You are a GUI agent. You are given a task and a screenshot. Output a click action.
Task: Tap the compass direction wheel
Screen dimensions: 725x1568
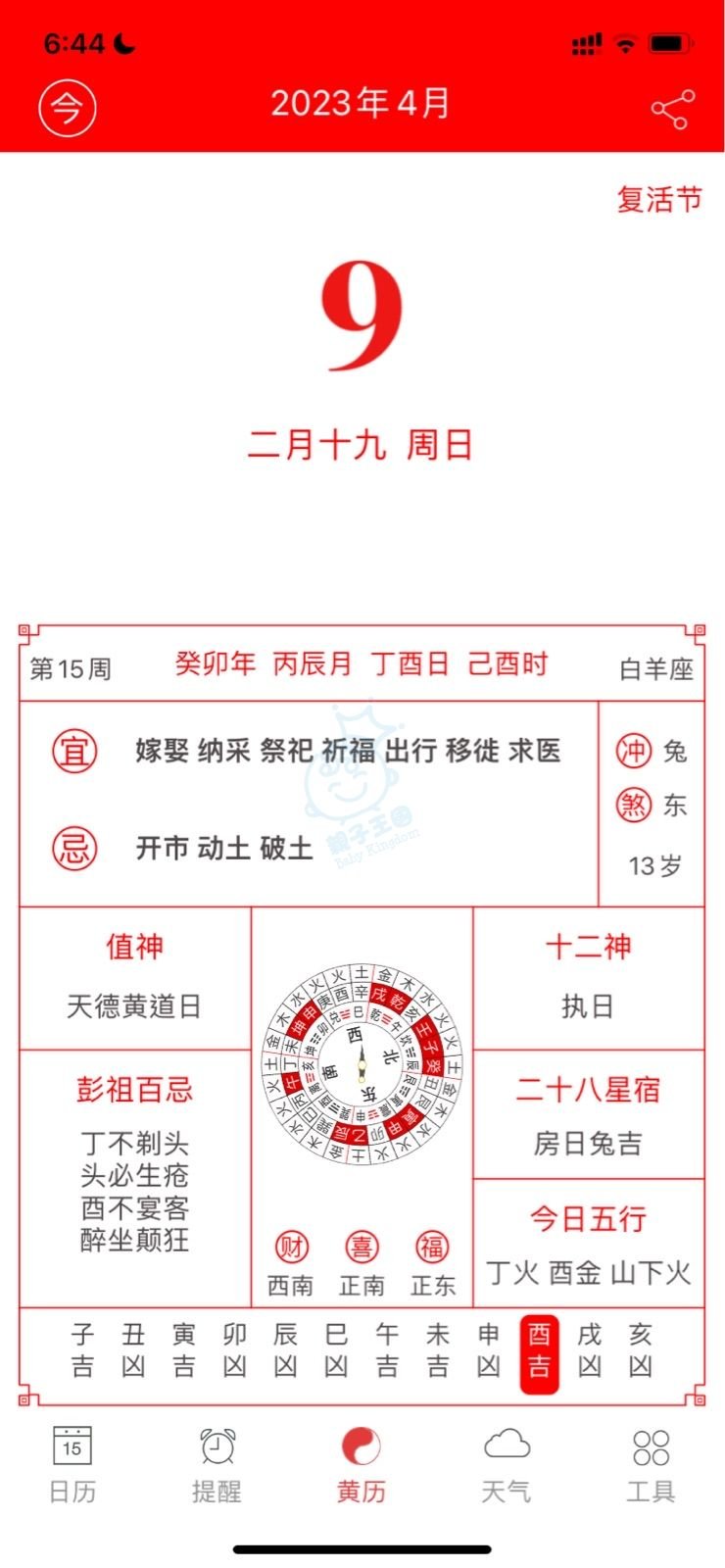coord(362,1063)
